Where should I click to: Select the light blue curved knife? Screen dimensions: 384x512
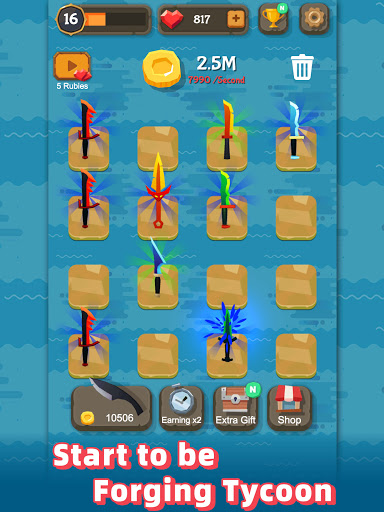[x=295, y=131]
